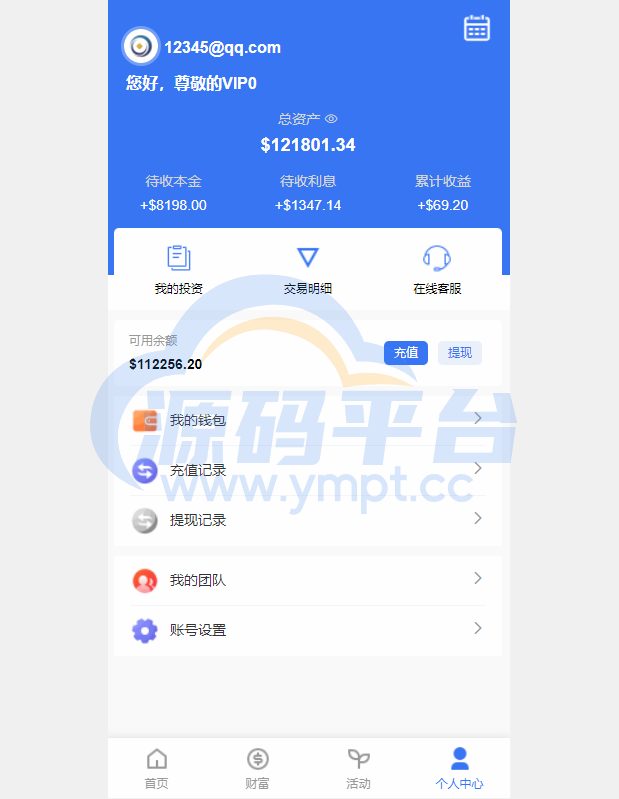Select the 个人中心 profile tab

[459, 769]
